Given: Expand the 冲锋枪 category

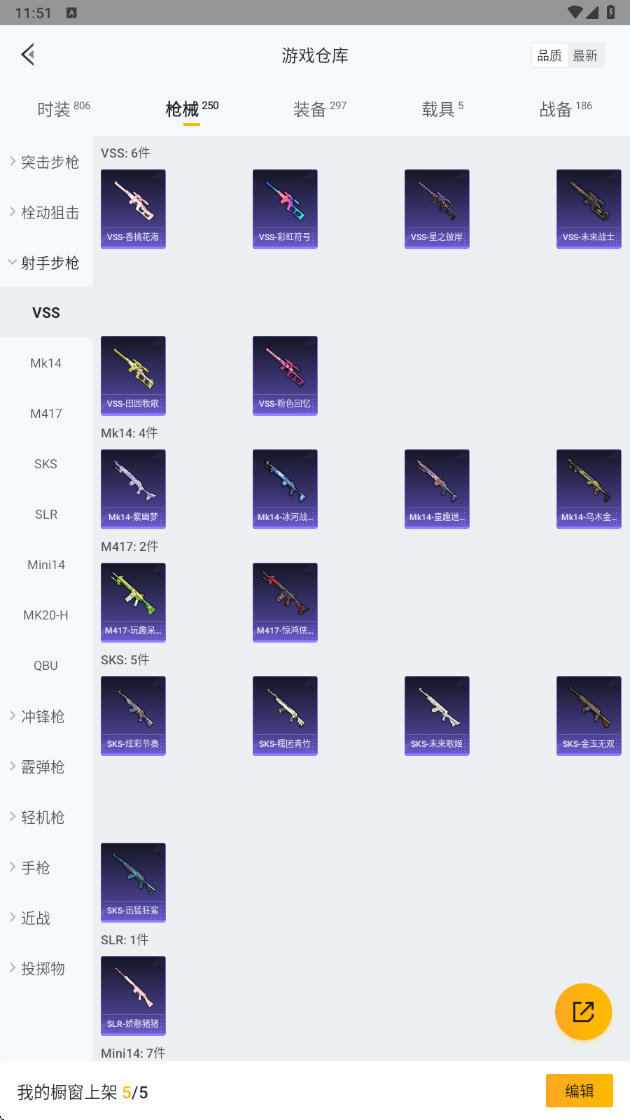Looking at the screenshot, I should tap(46, 716).
